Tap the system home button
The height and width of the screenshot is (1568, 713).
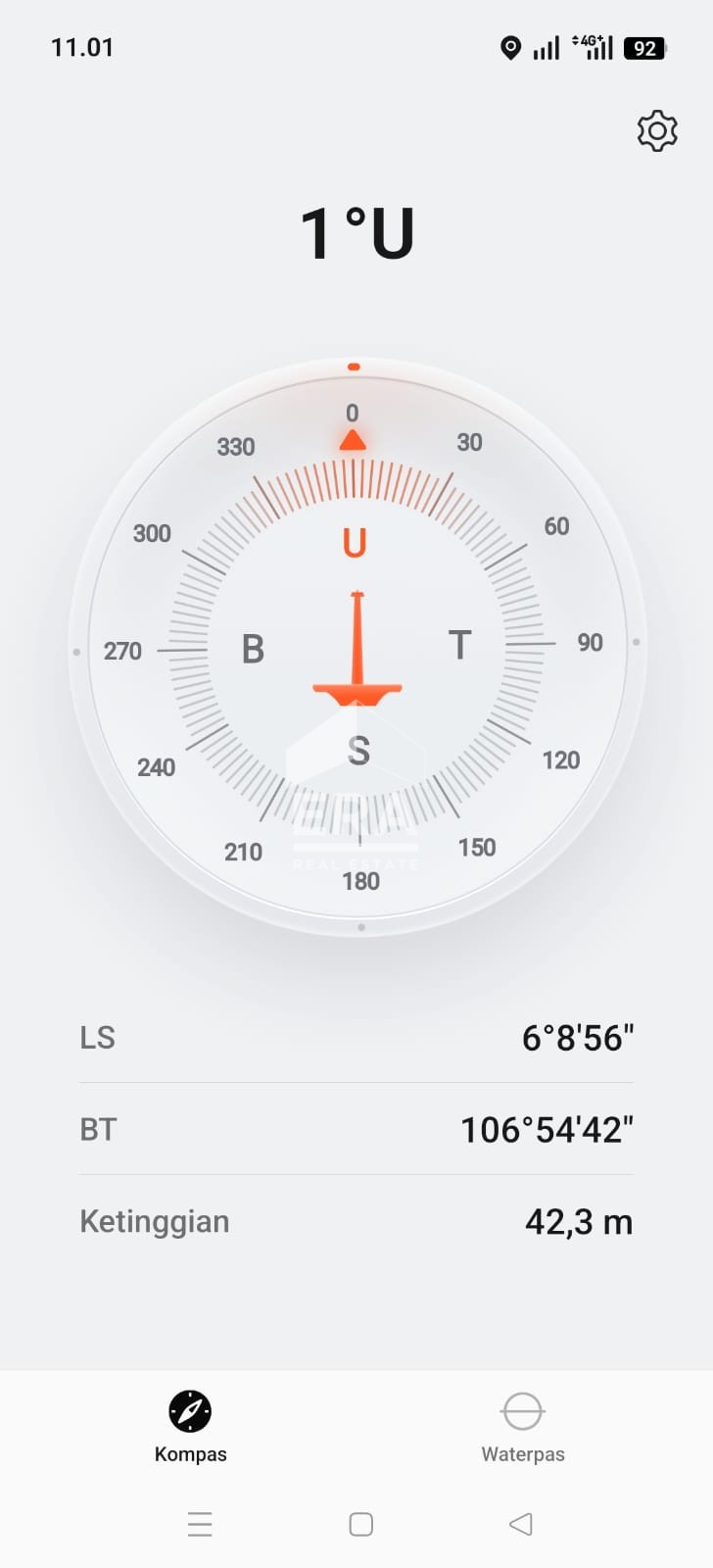pyautogui.click(x=361, y=1524)
